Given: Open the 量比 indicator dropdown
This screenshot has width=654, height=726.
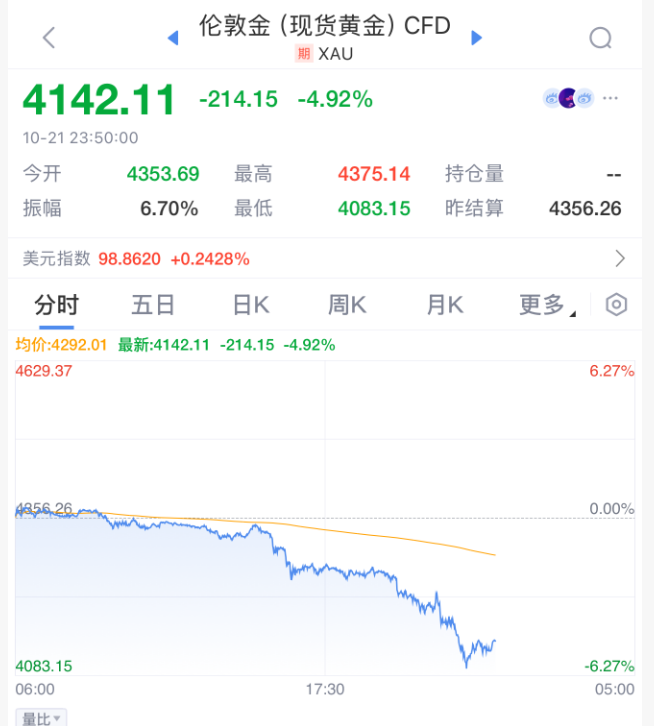Looking at the screenshot, I should (42, 718).
